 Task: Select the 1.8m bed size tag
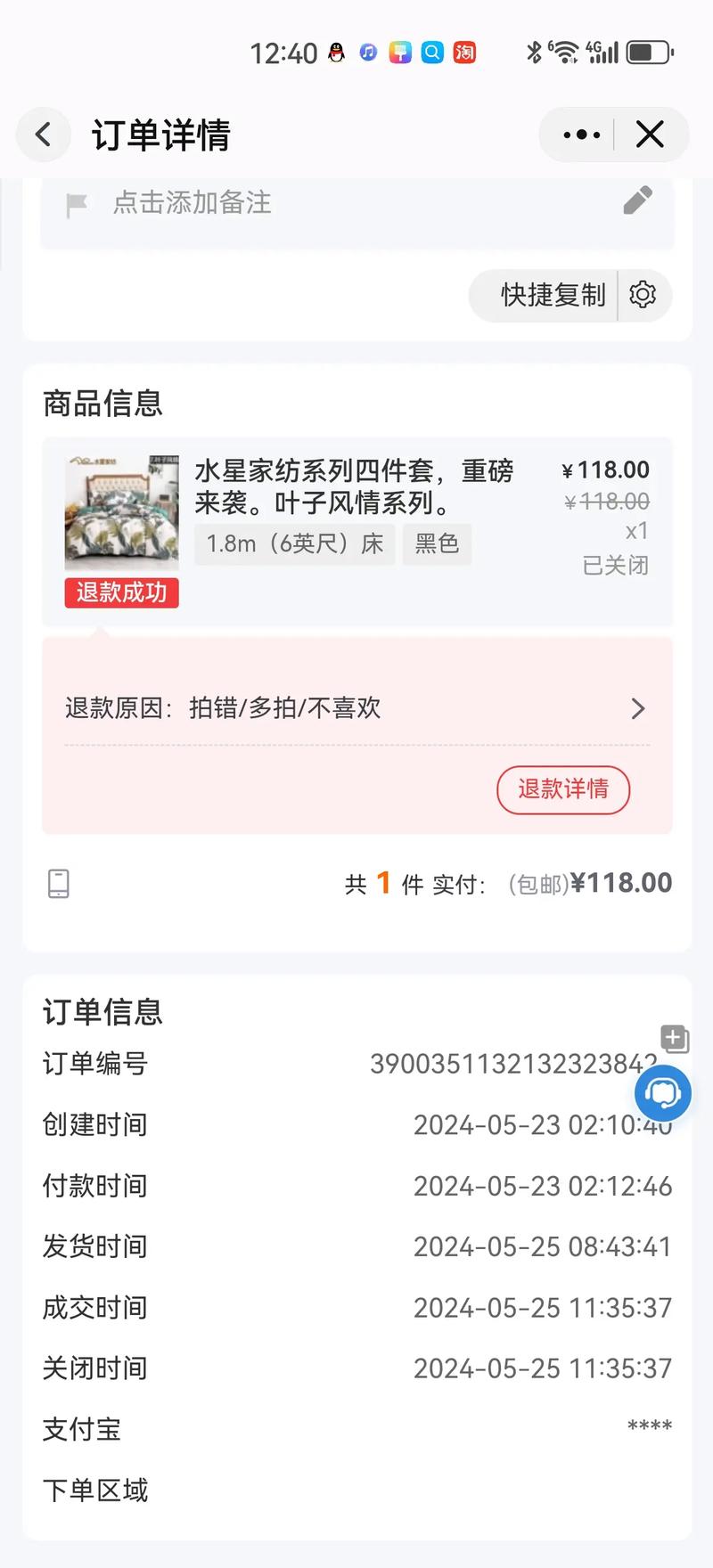click(x=294, y=543)
